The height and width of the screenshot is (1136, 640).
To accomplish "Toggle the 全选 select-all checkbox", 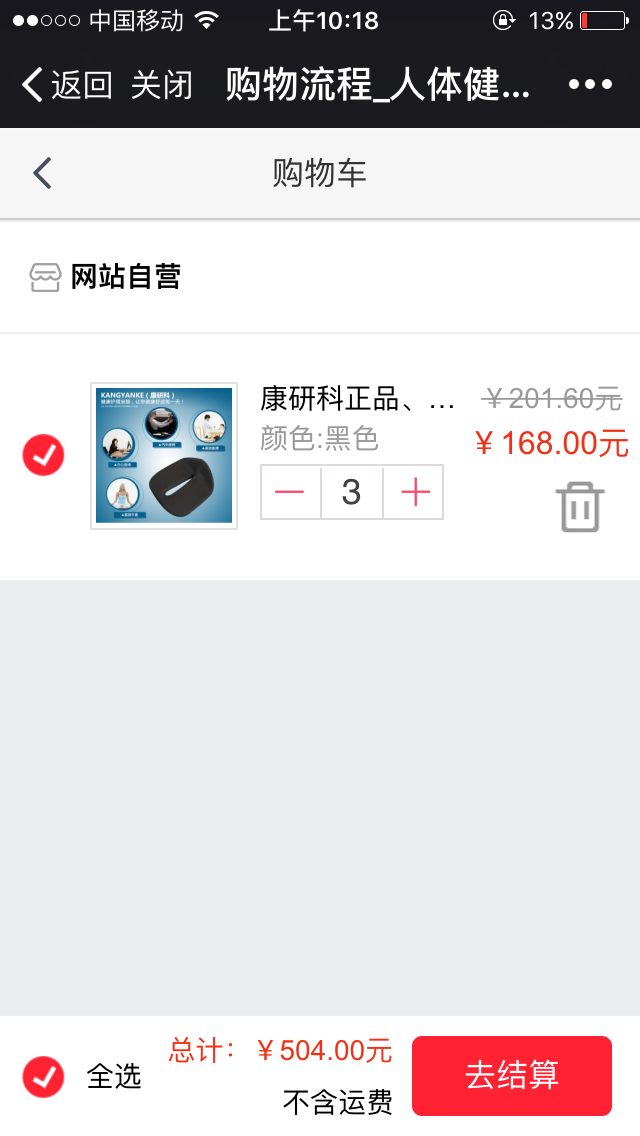I will coord(43,1076).
